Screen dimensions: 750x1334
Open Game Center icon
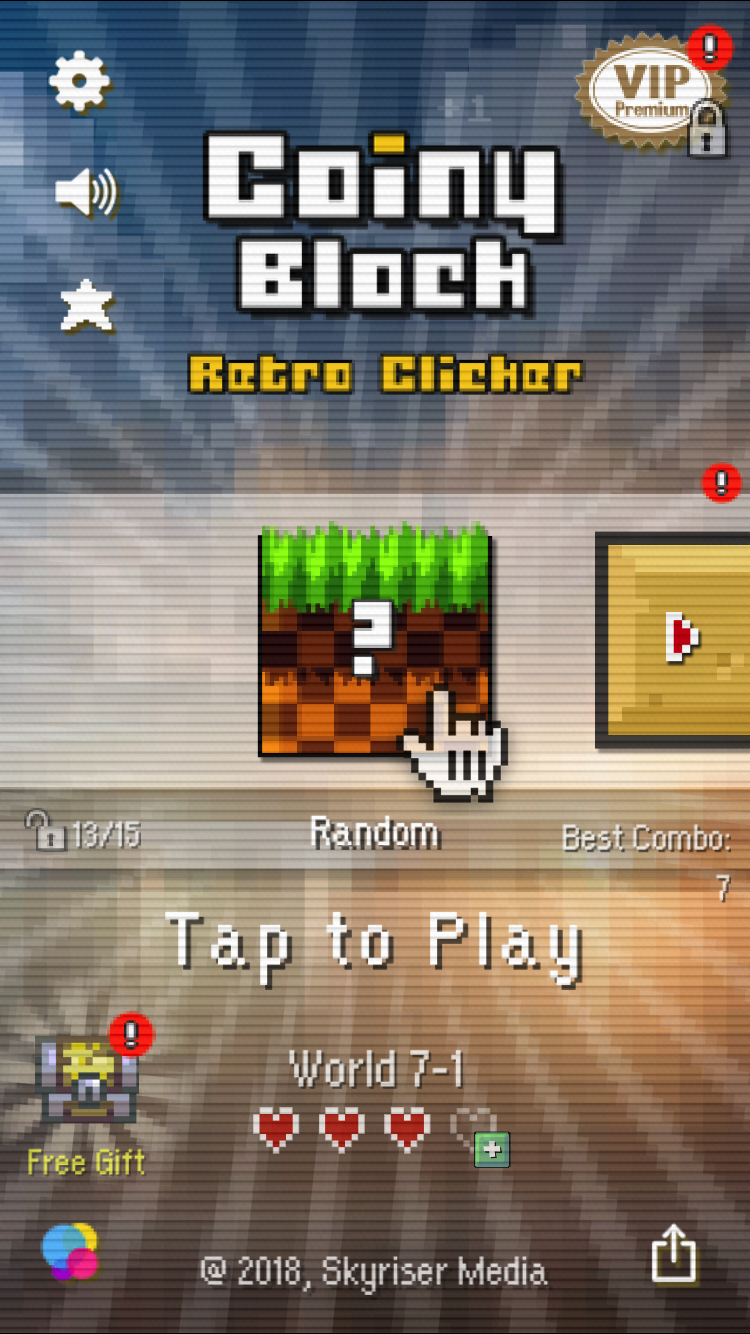pos(70,1252)
